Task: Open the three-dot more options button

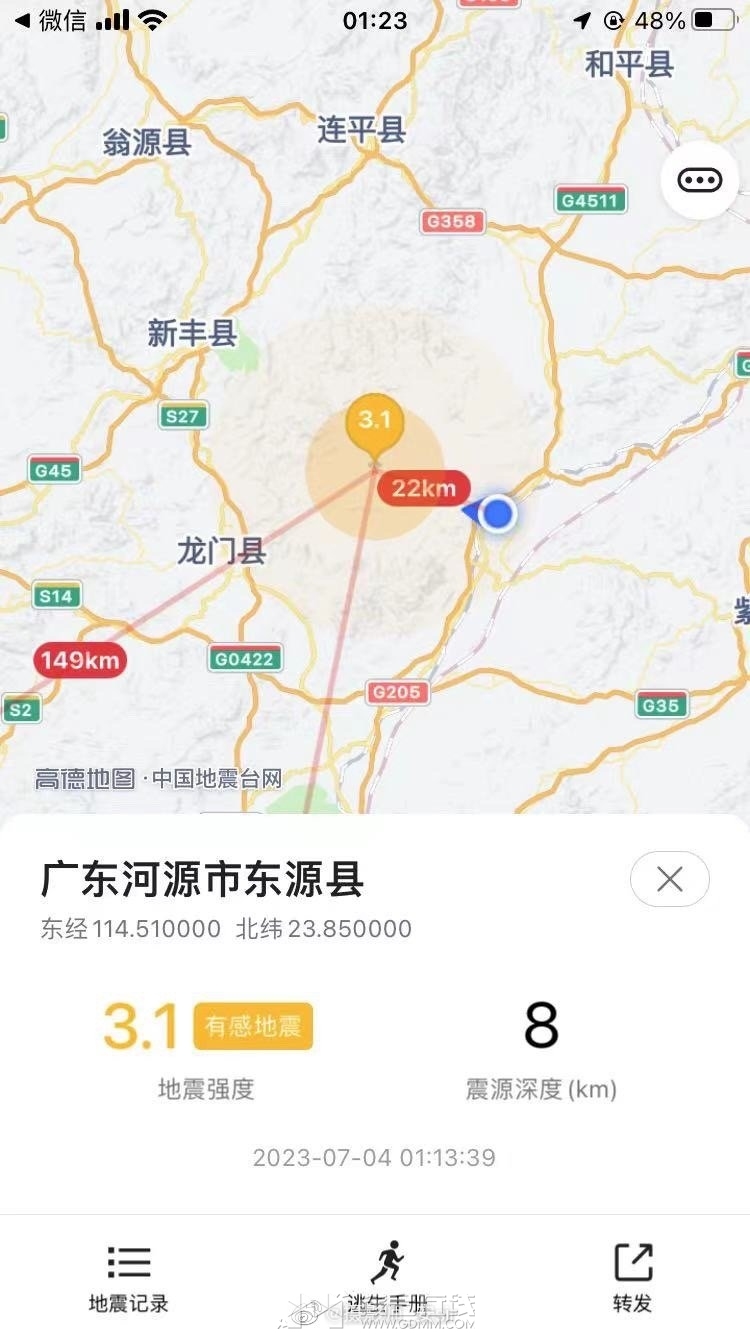Action: point(699,180)
